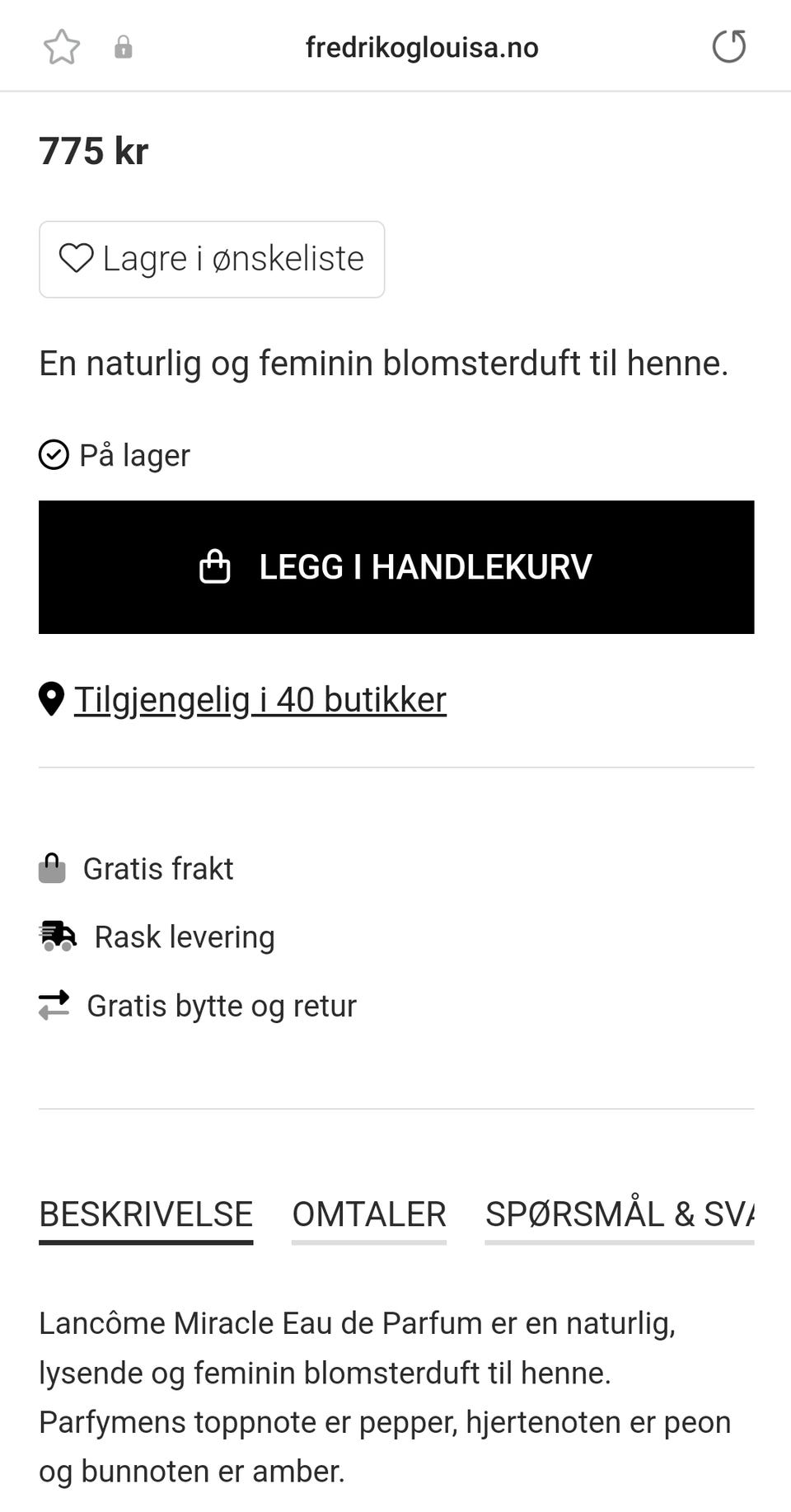791x1512 pixels.
Task: Open the SPØRSMÅL & SVAR tab
Action: click(x=619, y=1214)
